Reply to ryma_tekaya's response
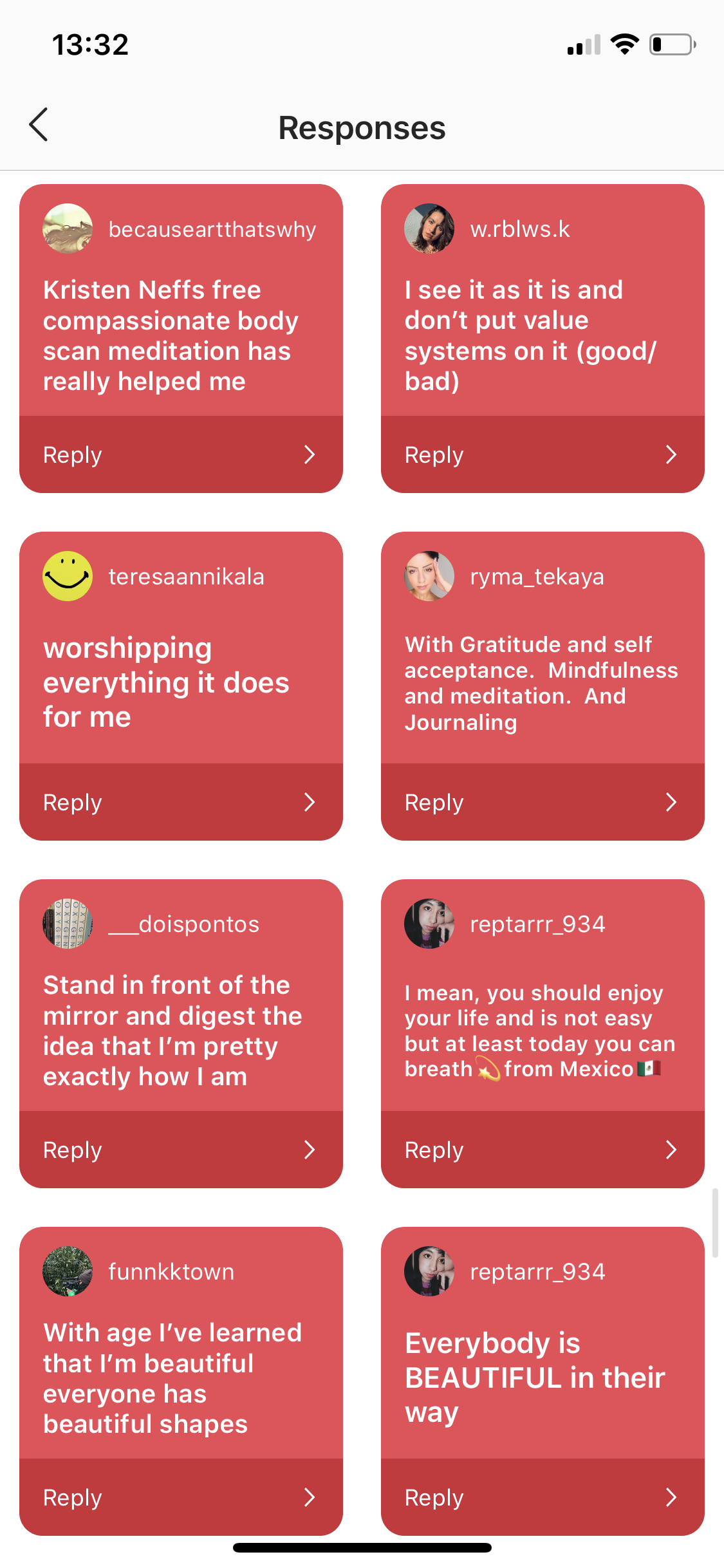The height and width of the screenshot is (1568, 724). (542, 802)
